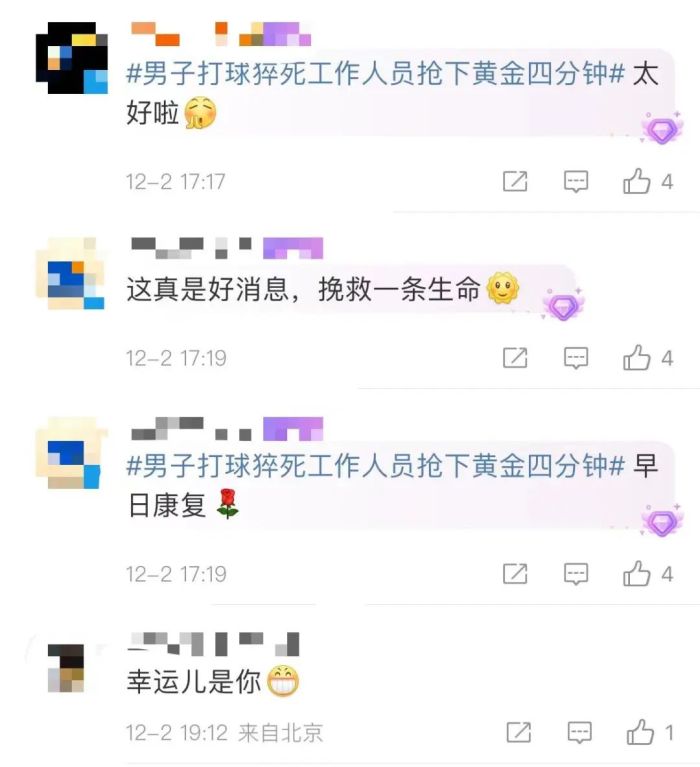Repost the 早日康复 comment
The width and height of the screenshot is (700, 767).
coord(514,574)
